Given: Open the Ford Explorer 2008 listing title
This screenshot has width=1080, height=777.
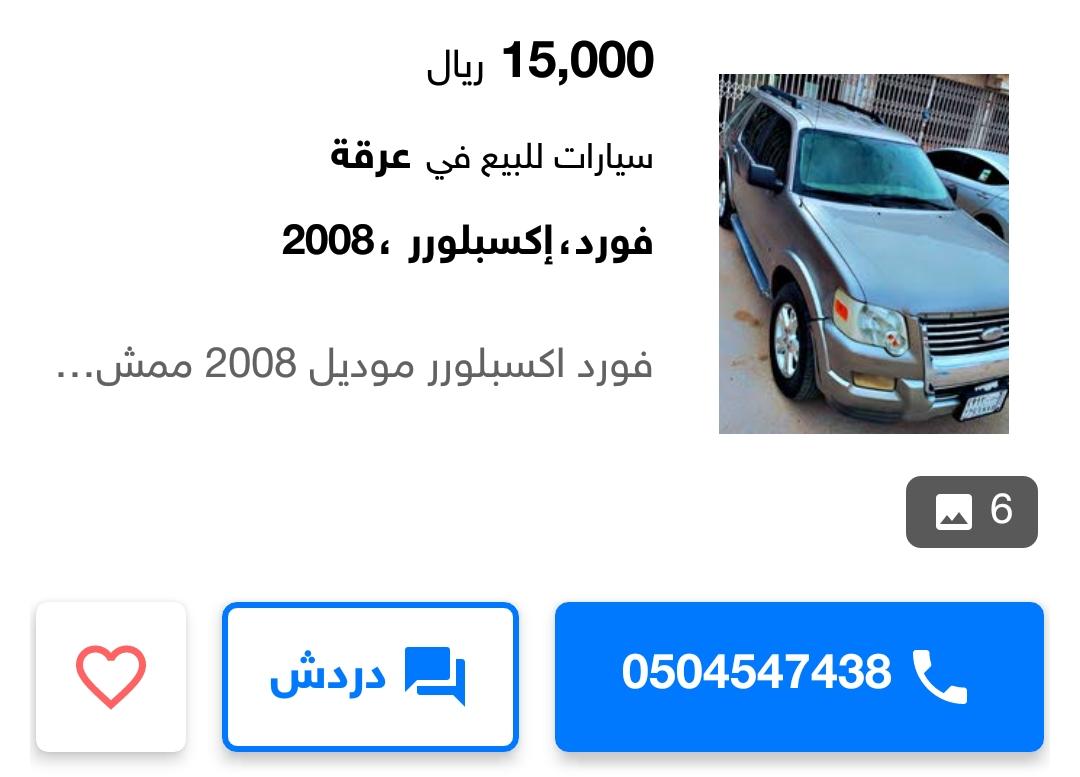Looking at the screenshot, I should (467, 242).
